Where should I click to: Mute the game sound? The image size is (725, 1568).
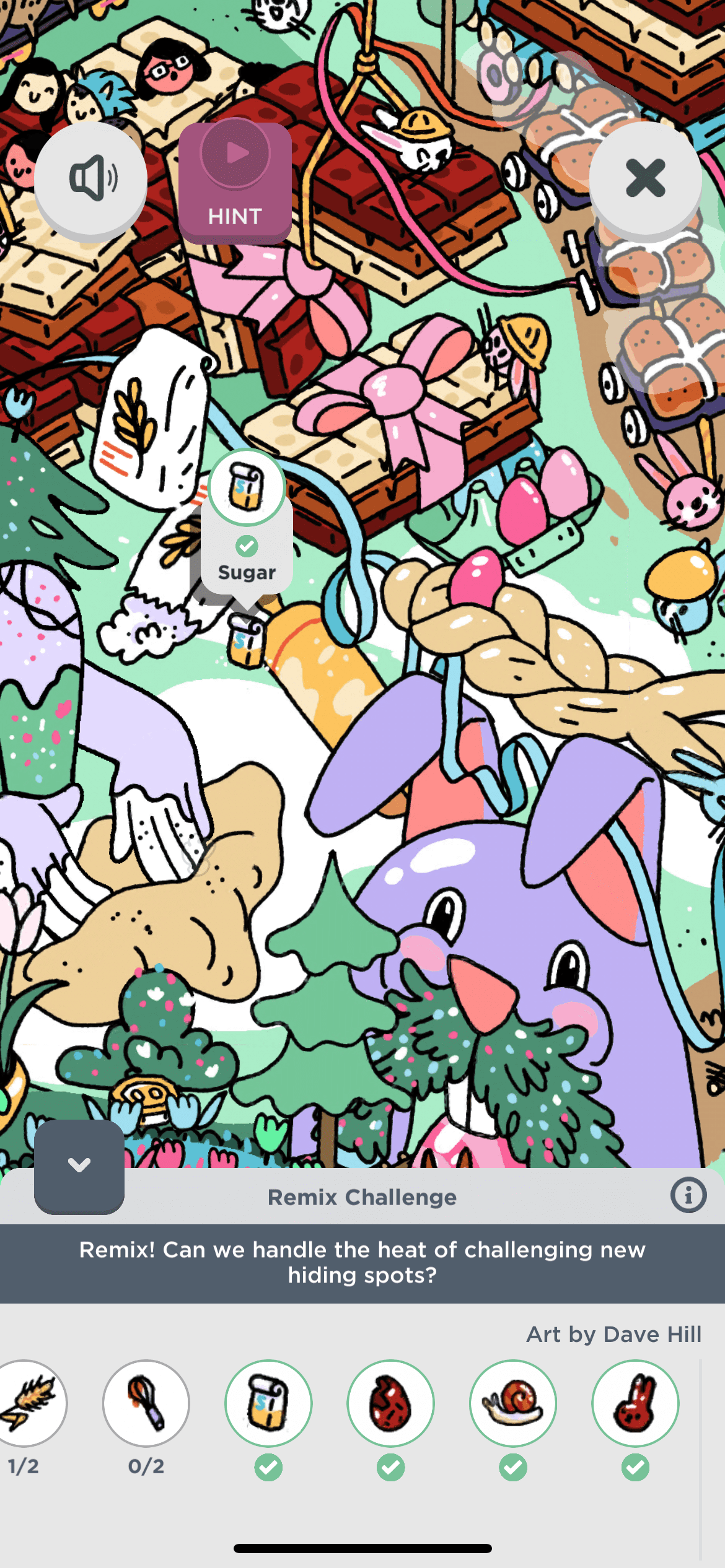90,178
